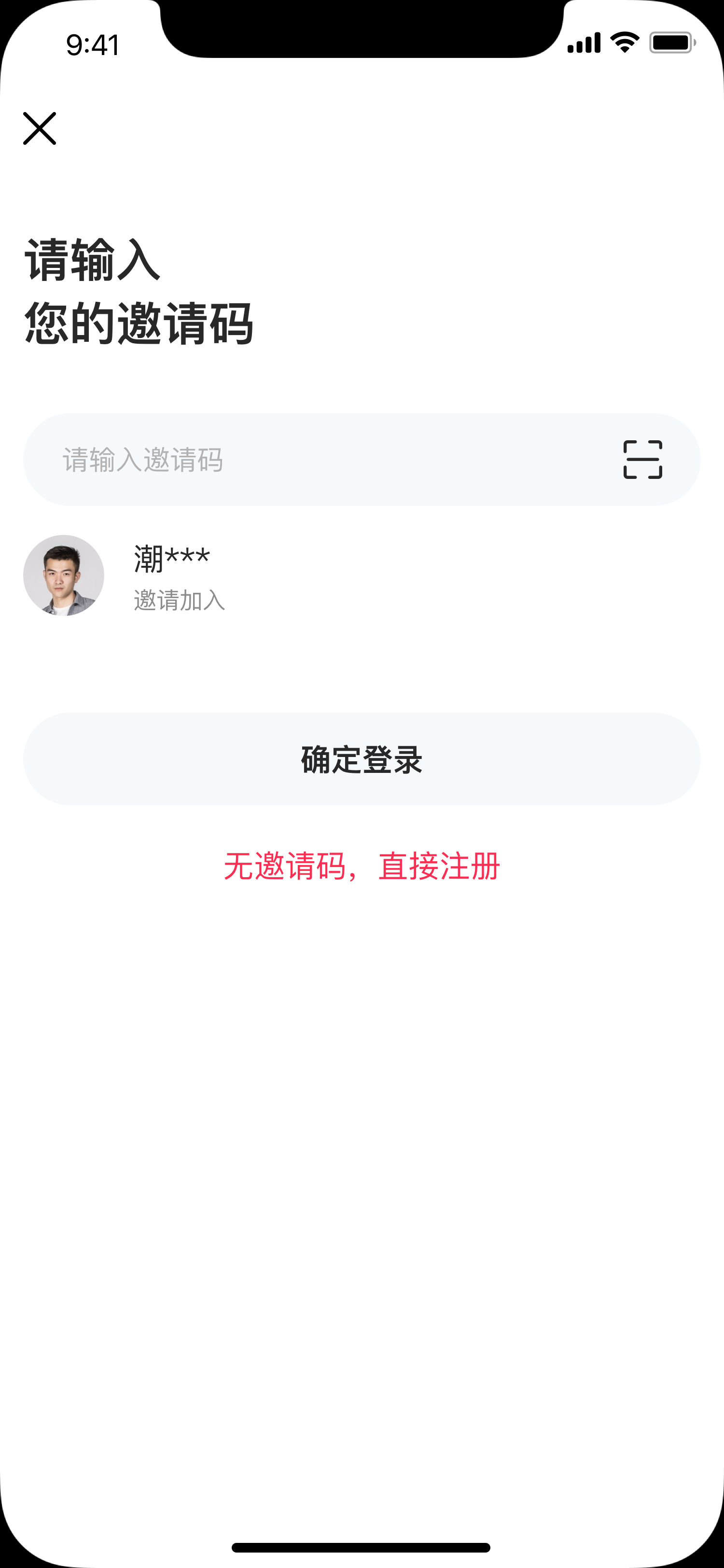The height and width of the screenshot is (1568, 724).
Task: Tap the 确定登录 button
Action: click(362, 759)
